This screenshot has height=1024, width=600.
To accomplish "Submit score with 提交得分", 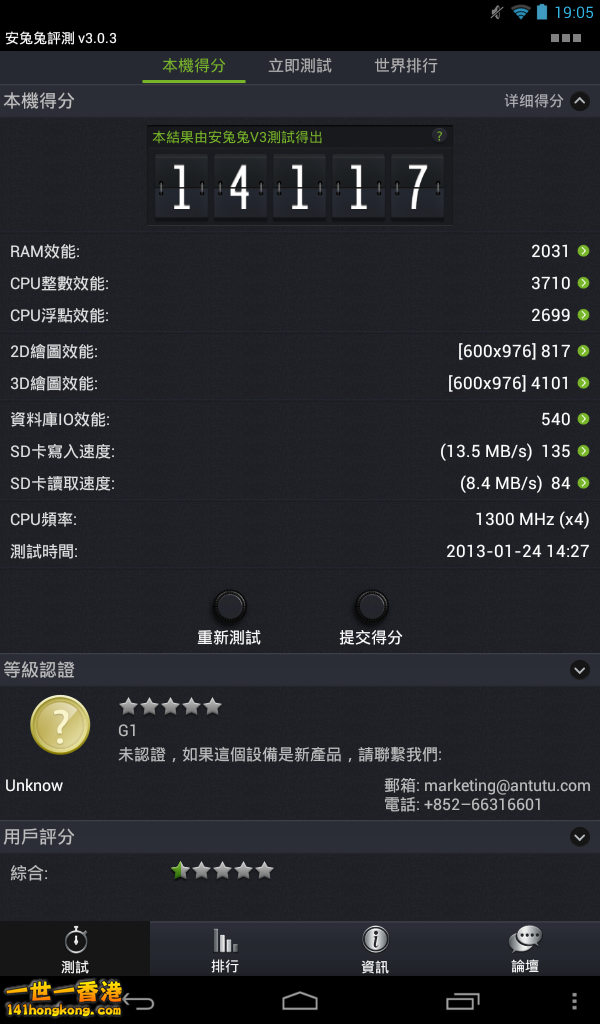I will pyautogui.click(x=371, y=606).
